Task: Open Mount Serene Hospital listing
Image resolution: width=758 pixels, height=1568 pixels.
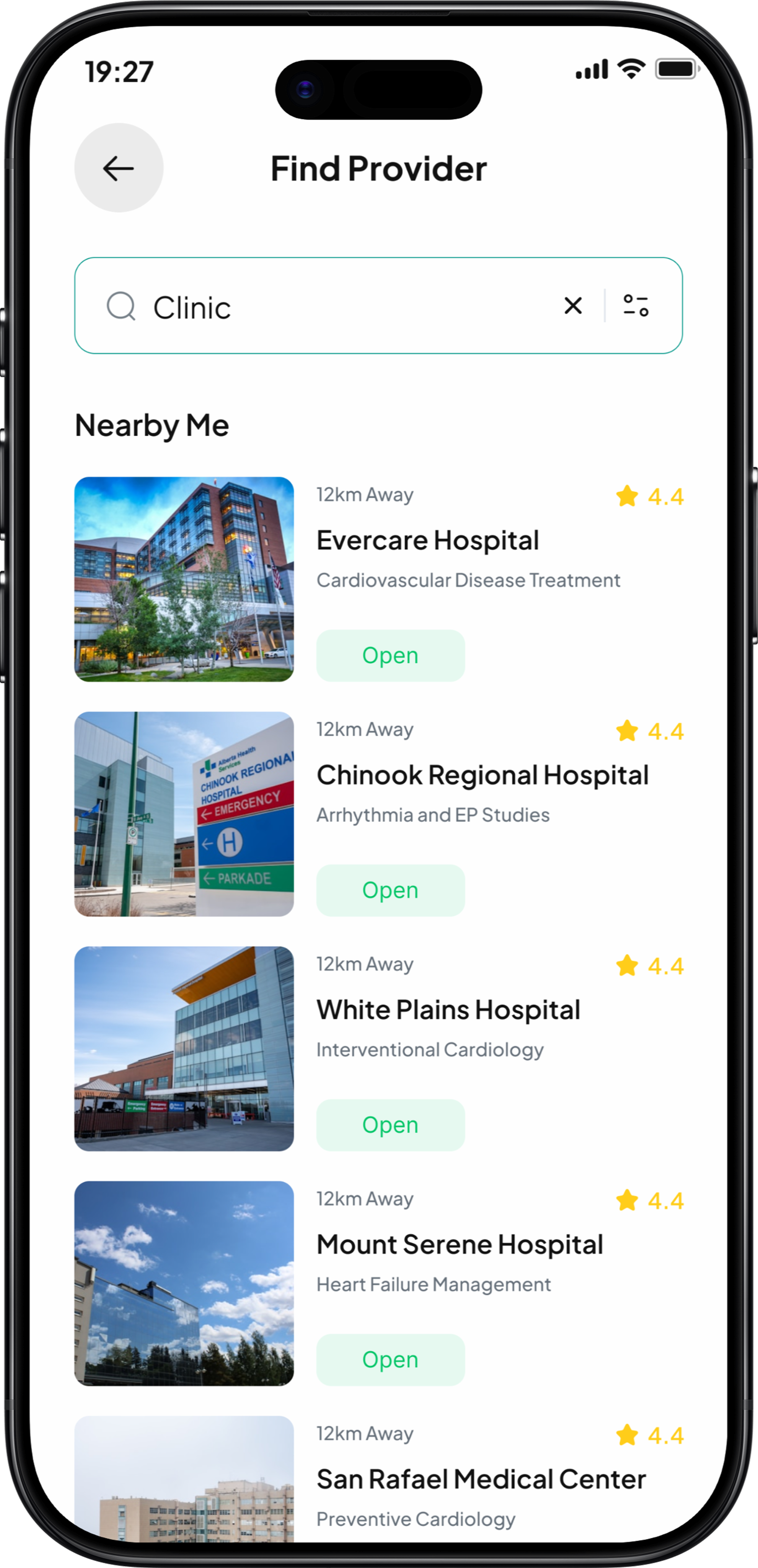Action: (x=459, y=1245)
